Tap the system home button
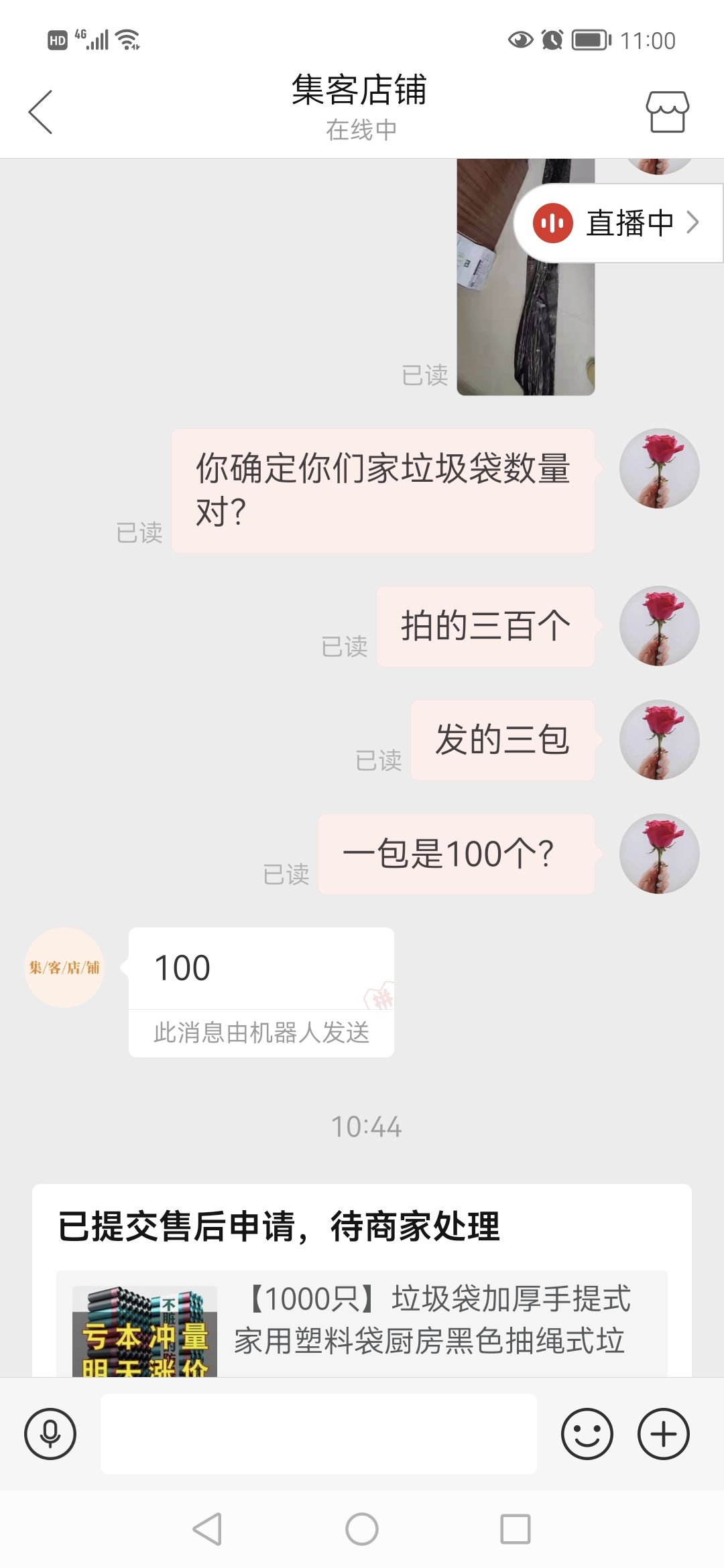Screen dimensions: 724x1568 pos(362,1530)
